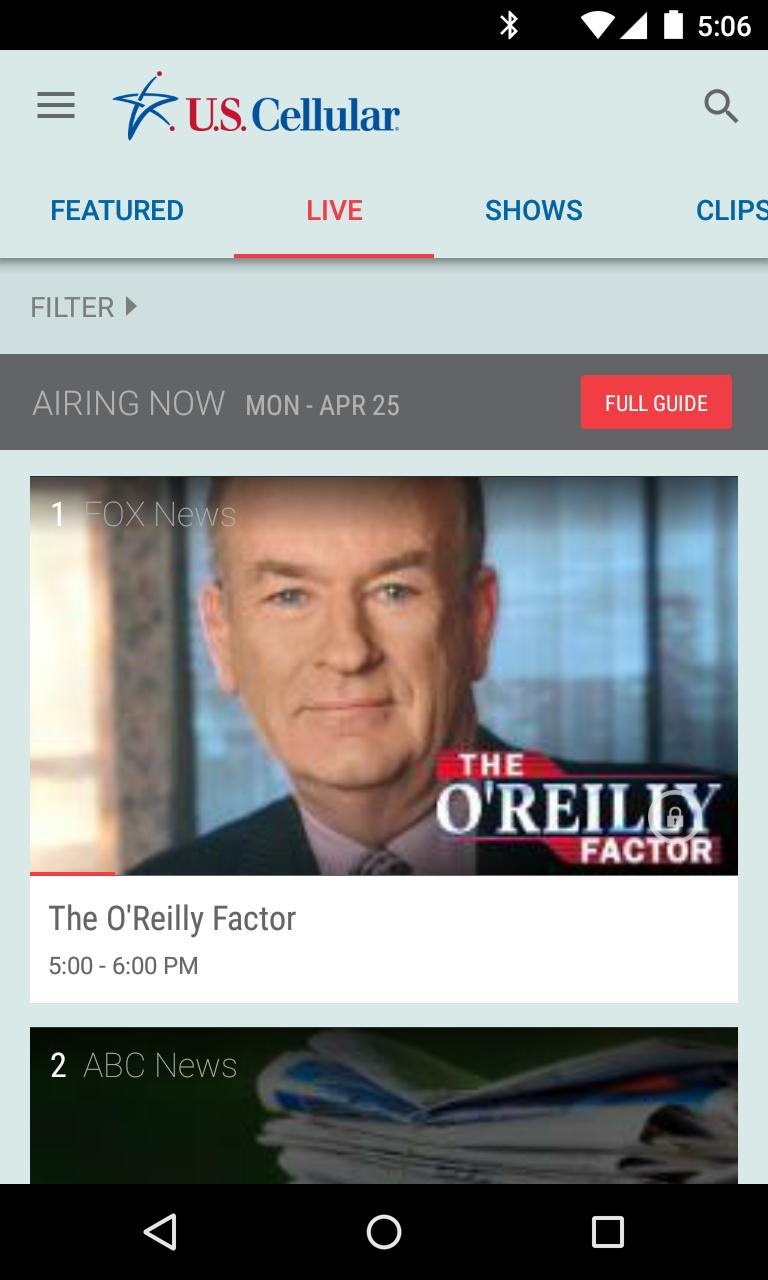The image size is (768, 1280).
Task: Open the hamburger navigation drawer
Action: tap(56, 106)
